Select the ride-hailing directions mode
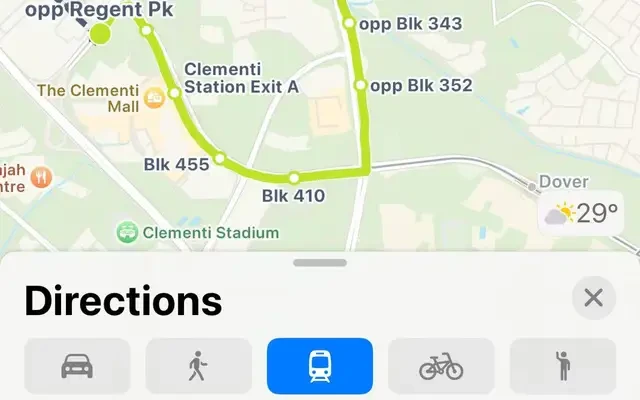This screenshot has width=640, height=400. 562,366
